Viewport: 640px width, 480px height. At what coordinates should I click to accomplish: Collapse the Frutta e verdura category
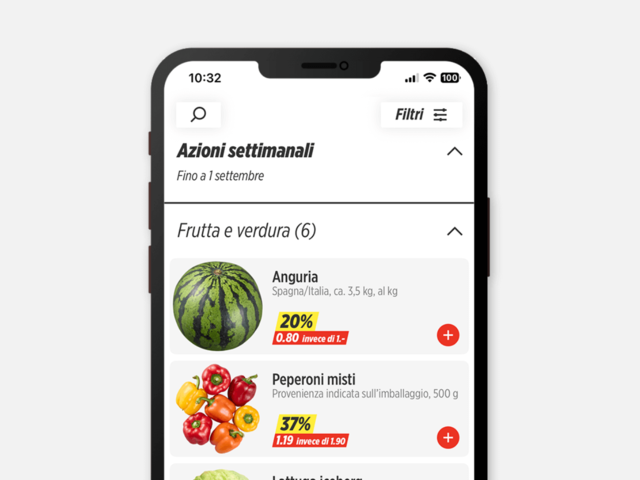click(x=454, y=231)
